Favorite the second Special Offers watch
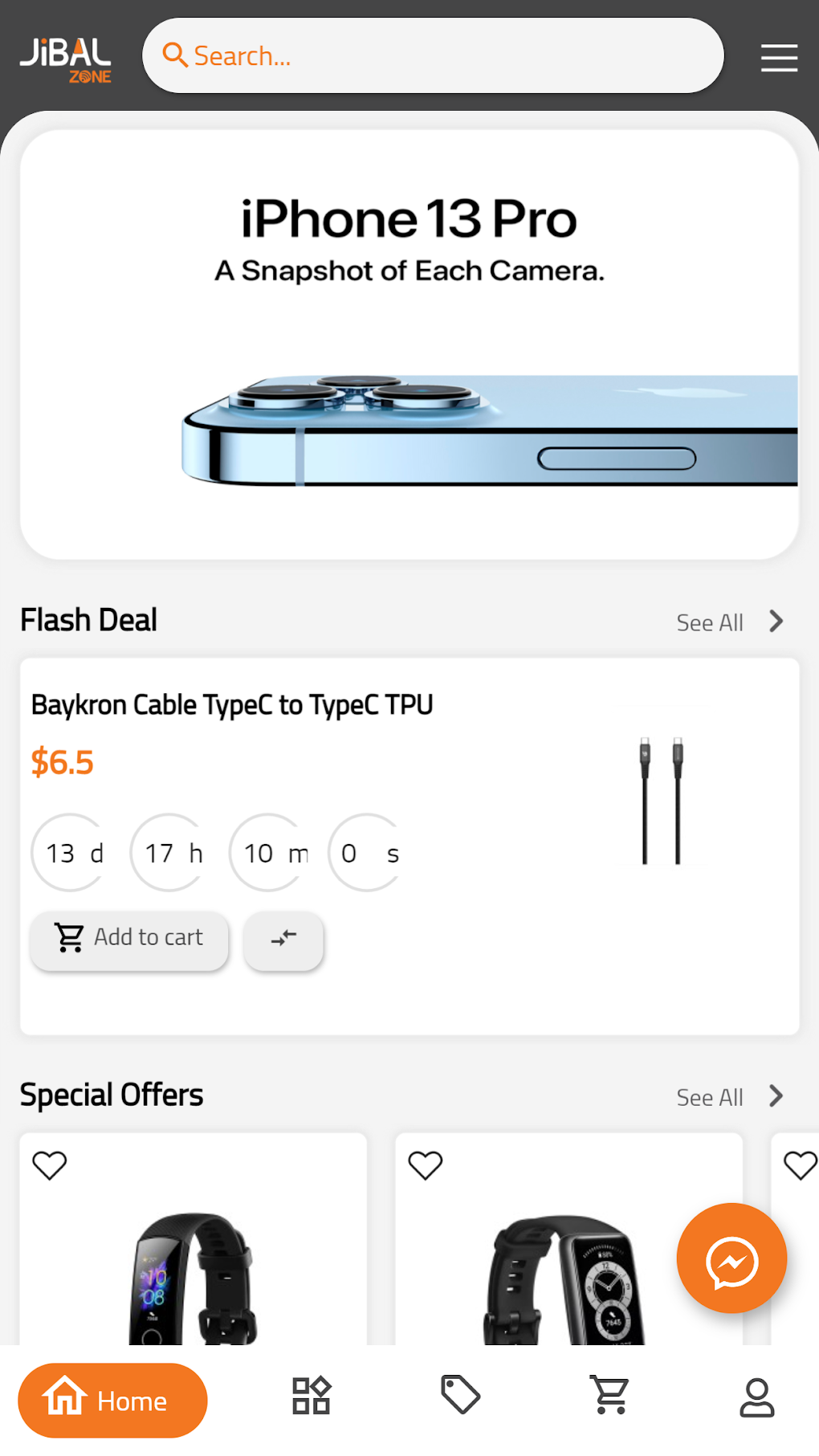Screen dimensions: 819x1456 click(x=426, y=1165)
